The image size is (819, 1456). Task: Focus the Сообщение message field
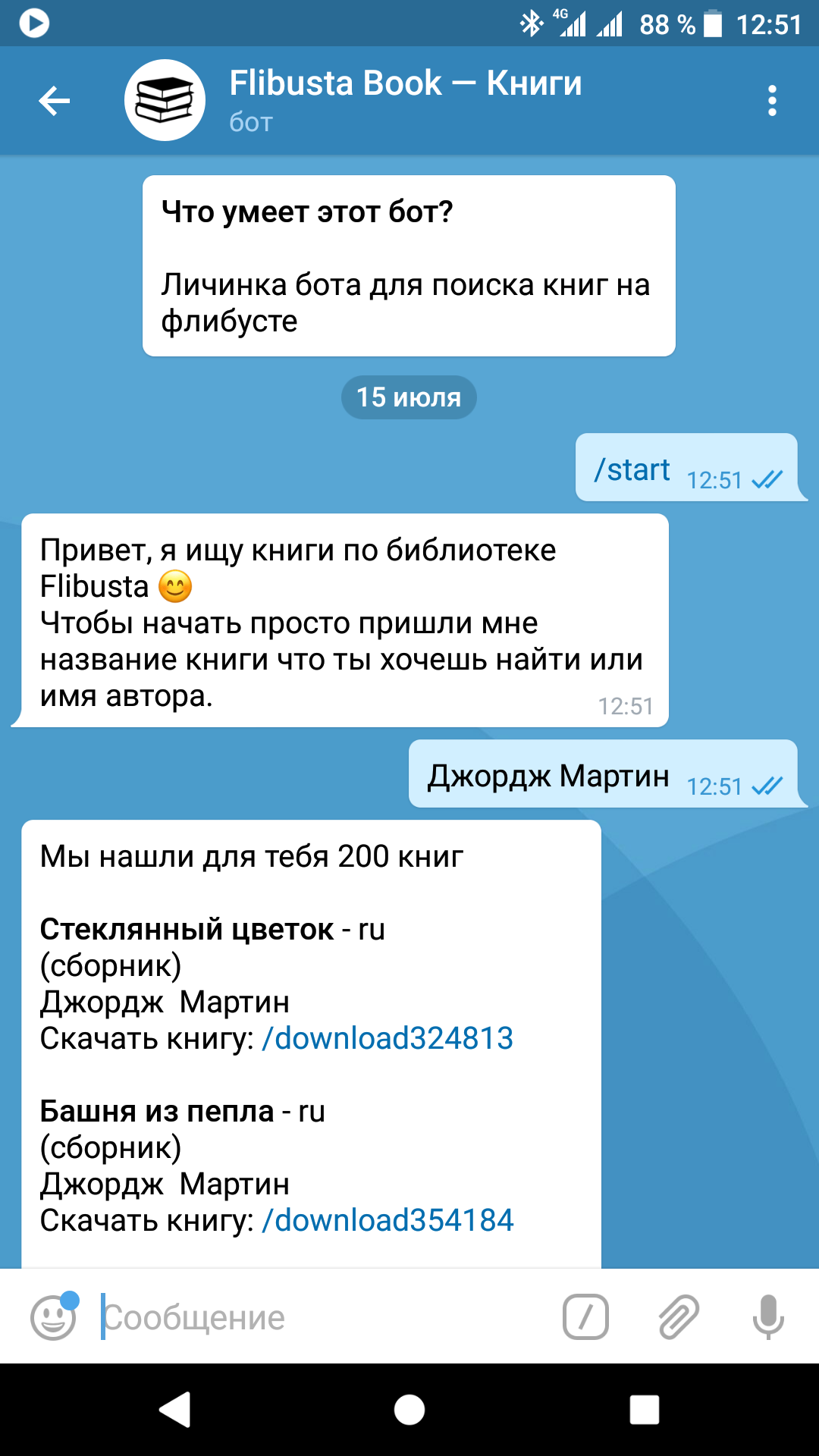coord(318,1317)
